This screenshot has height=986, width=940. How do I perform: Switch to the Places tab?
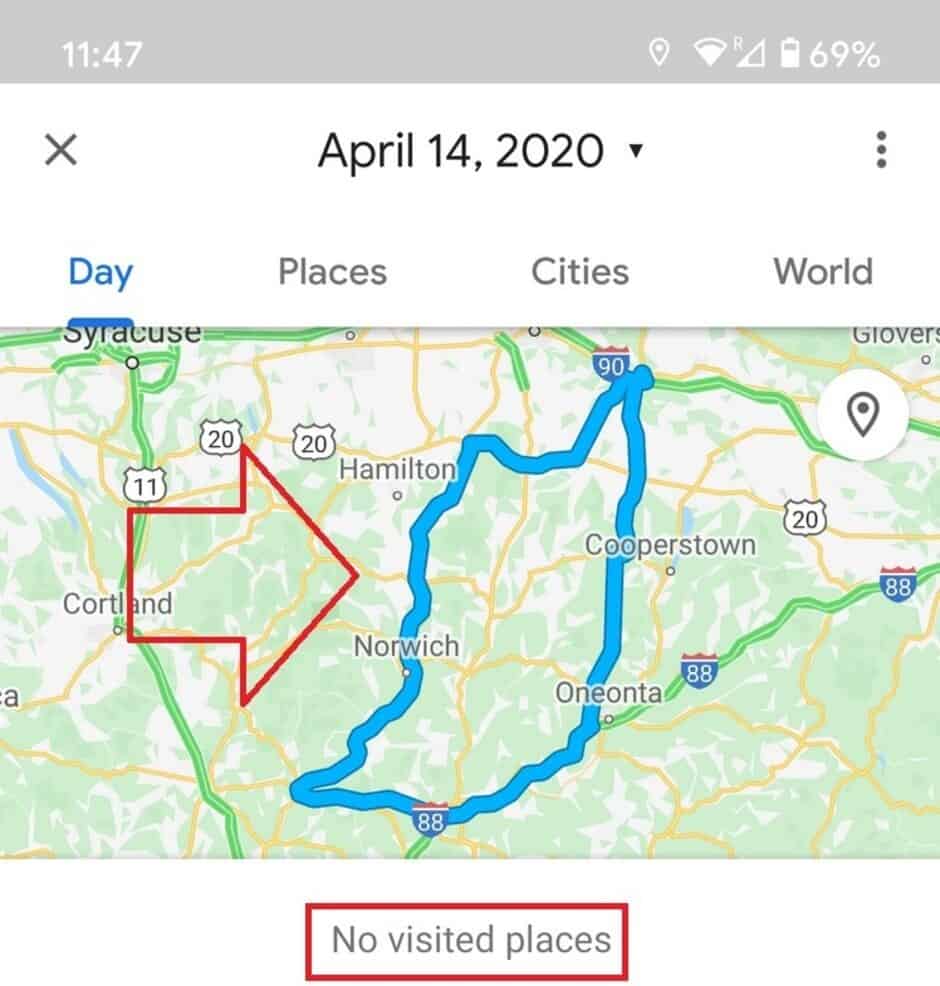pyautogui.click(x=332, y=272)
